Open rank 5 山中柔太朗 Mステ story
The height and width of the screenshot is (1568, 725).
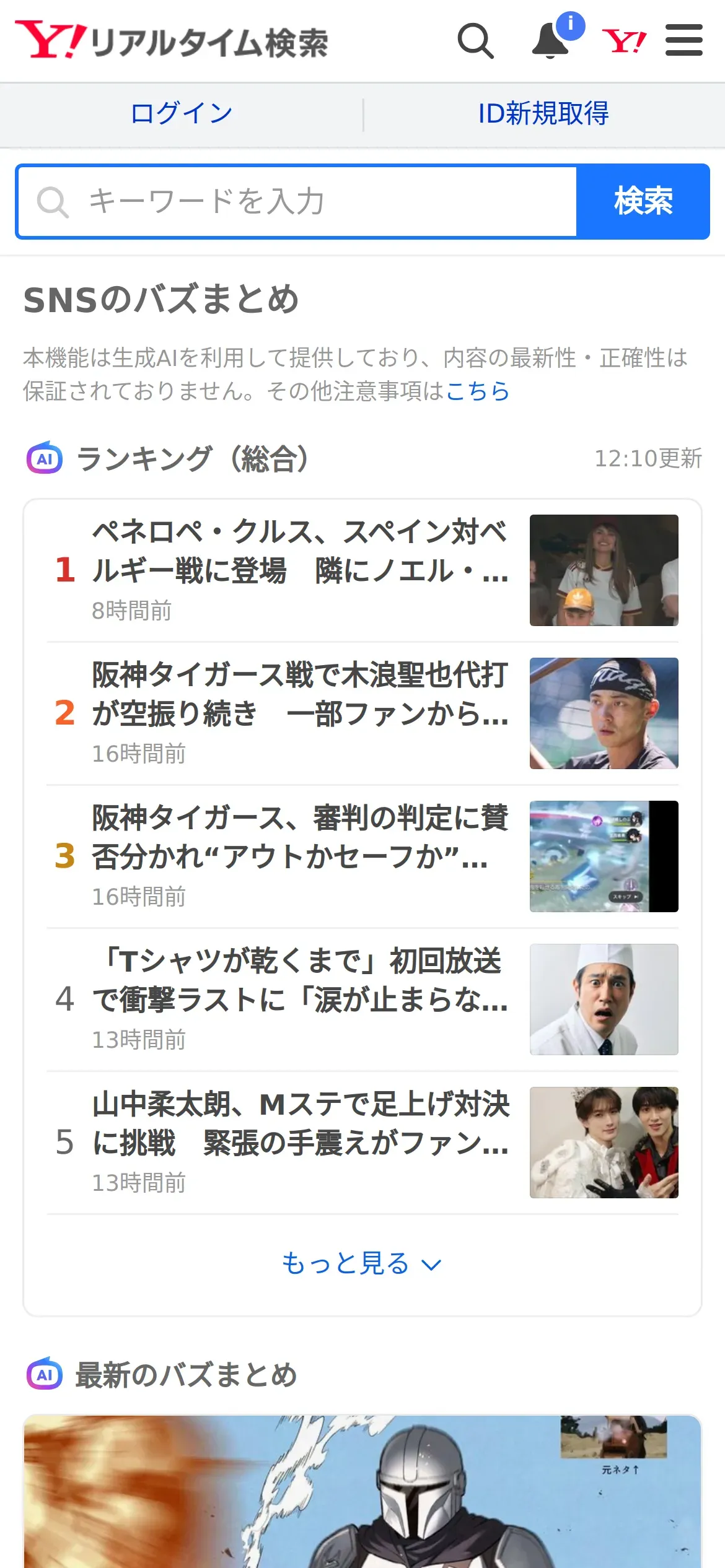pyautogui.click(x=362, y=1143)
